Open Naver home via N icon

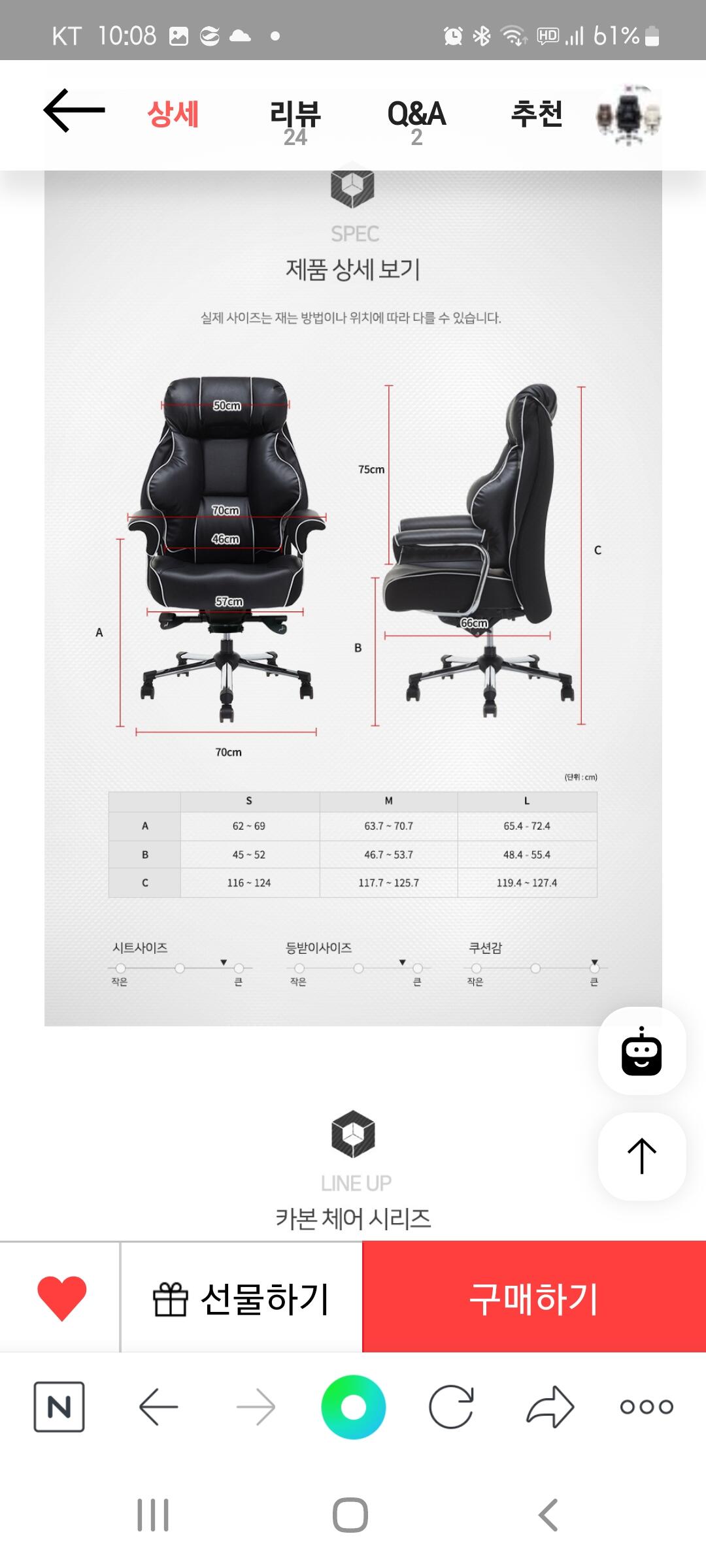pos(59,1407)
